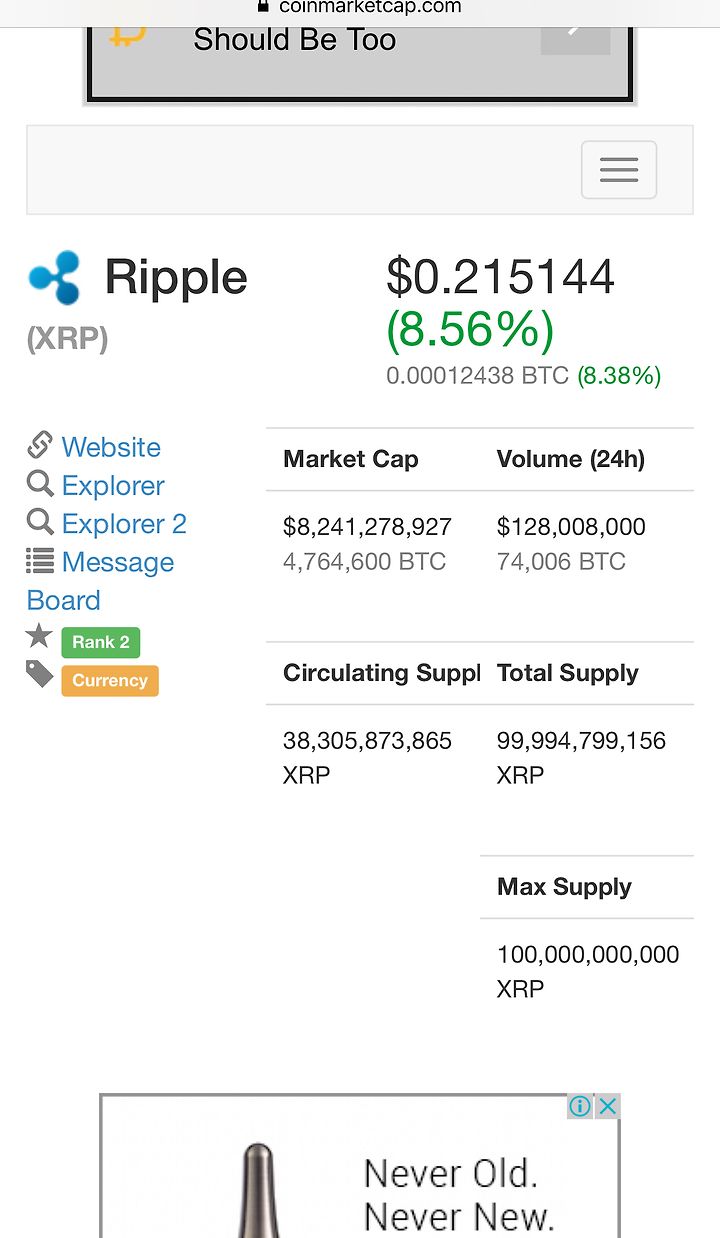Open the ad info icon
The image size is (720, 1238).
tap(580, 1106)
